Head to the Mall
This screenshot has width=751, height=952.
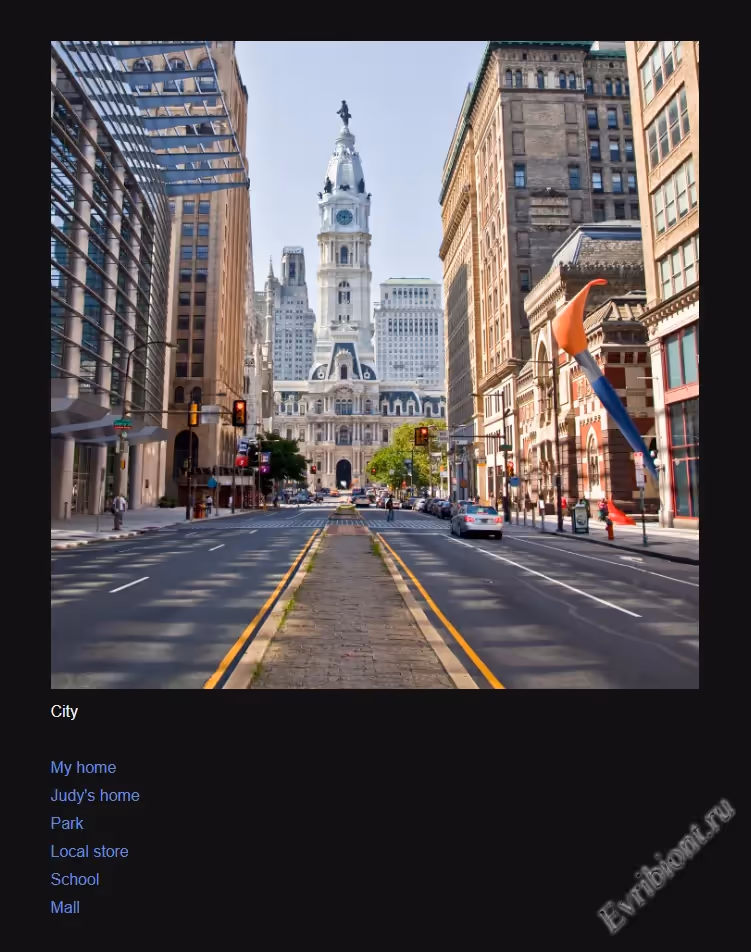tap(65, 907)
